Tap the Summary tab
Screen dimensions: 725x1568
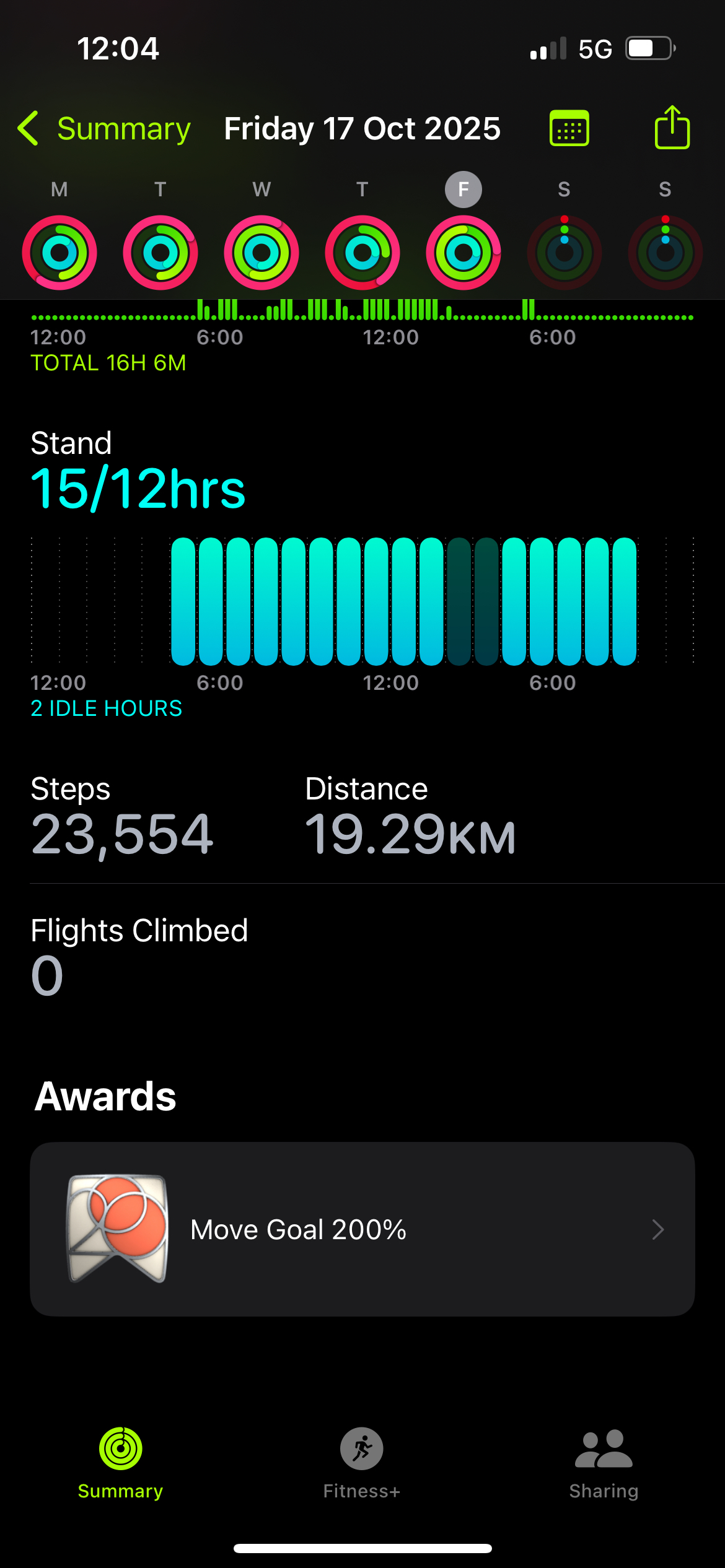pos(120,1463)
